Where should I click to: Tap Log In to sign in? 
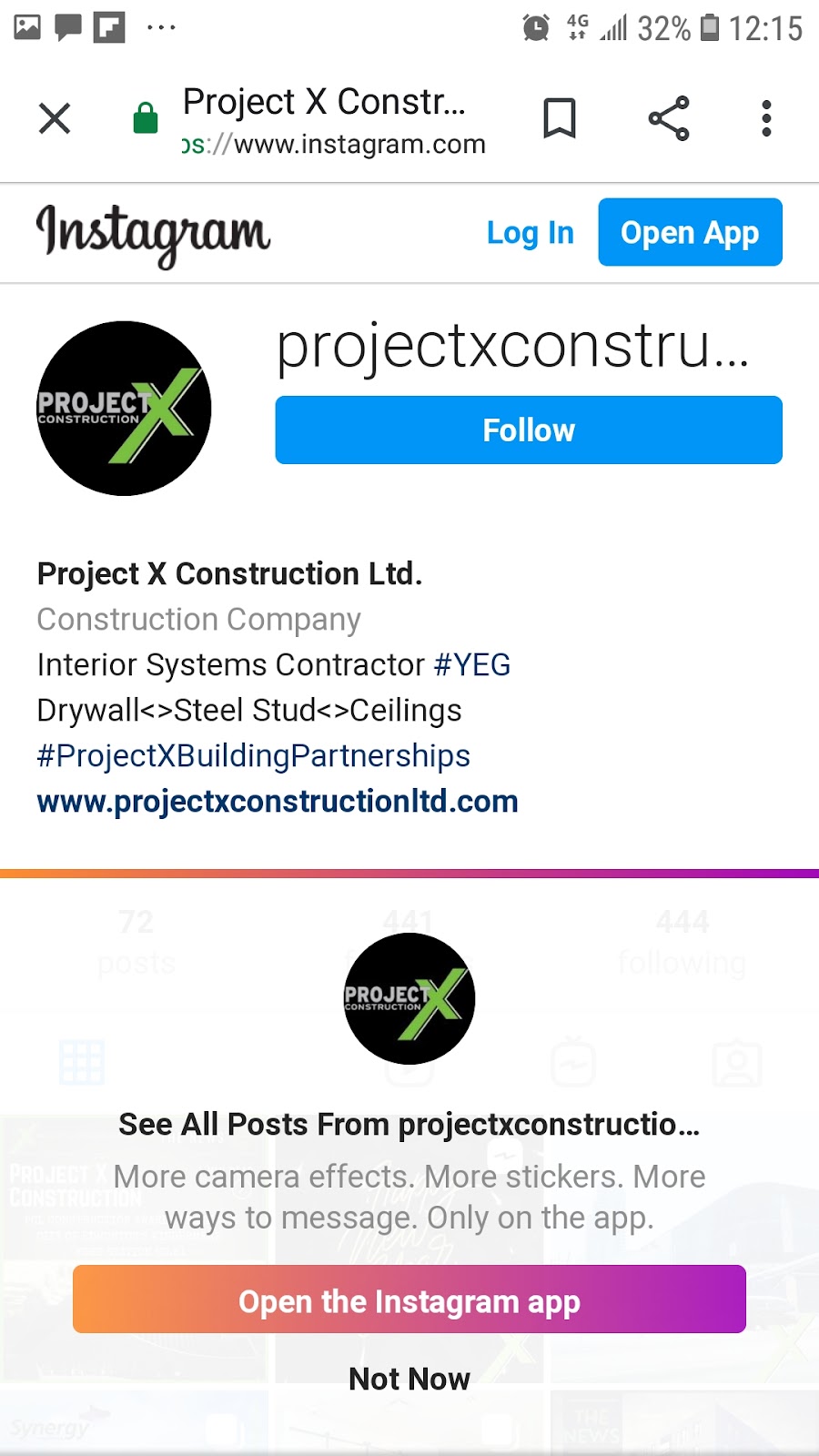tap(530, 233)
